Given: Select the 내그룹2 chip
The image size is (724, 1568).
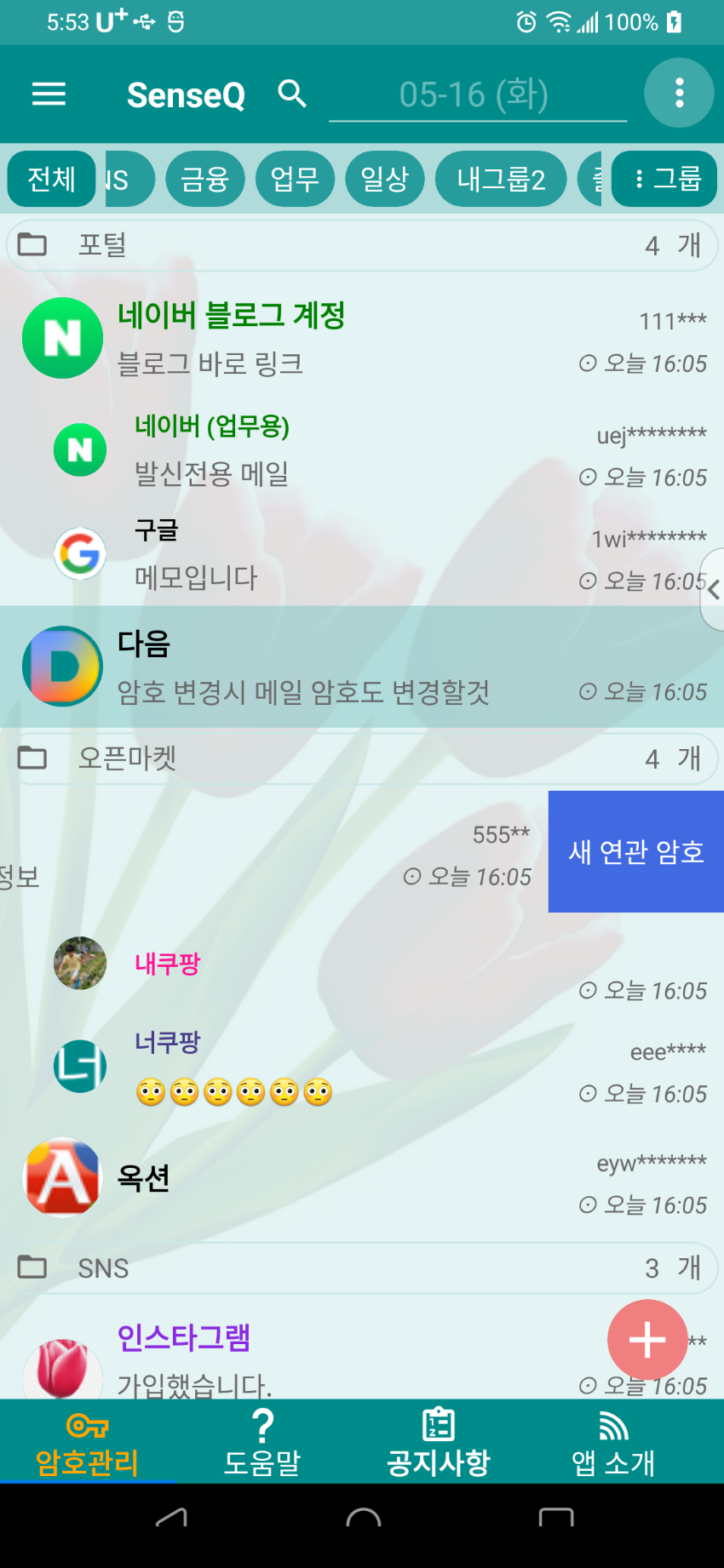Looking at the screenshot, I should point(500,180).
